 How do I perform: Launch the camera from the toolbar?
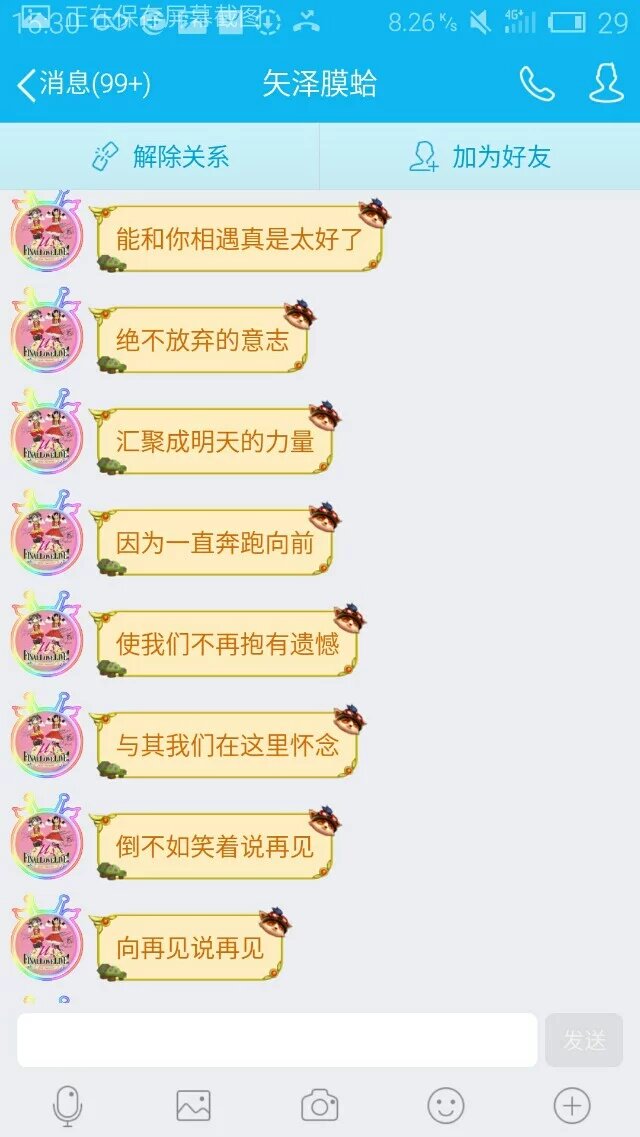click(319, 1105)
